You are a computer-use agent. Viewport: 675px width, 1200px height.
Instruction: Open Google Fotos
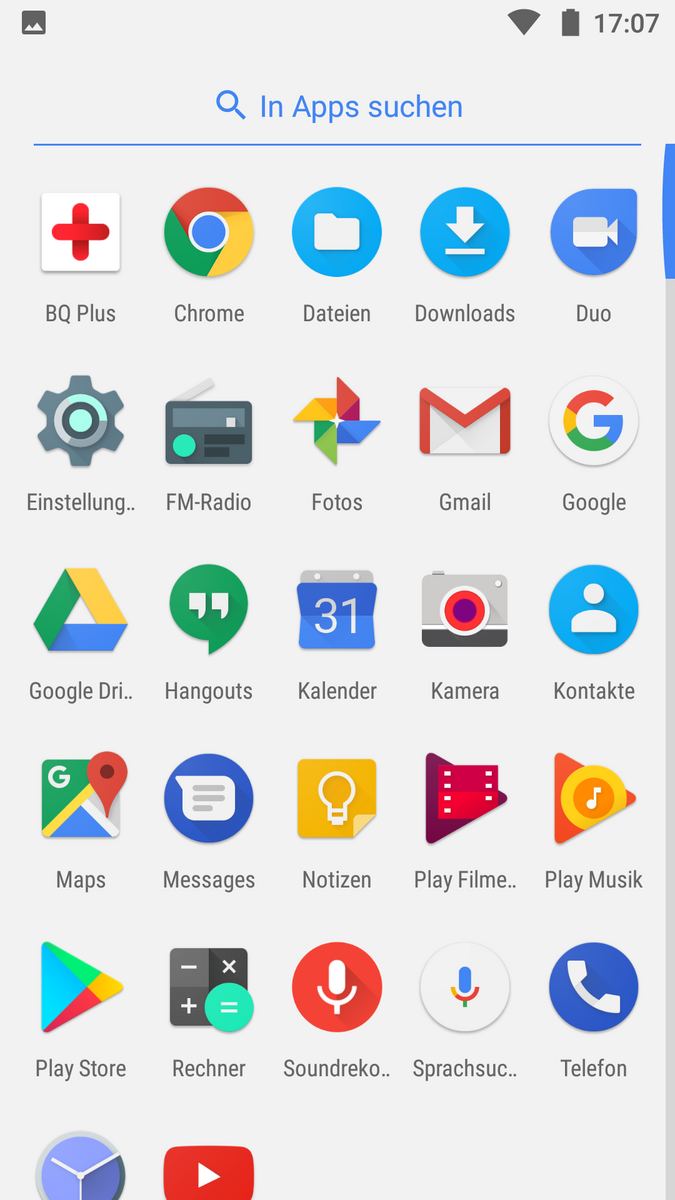(x=337, y=422)
